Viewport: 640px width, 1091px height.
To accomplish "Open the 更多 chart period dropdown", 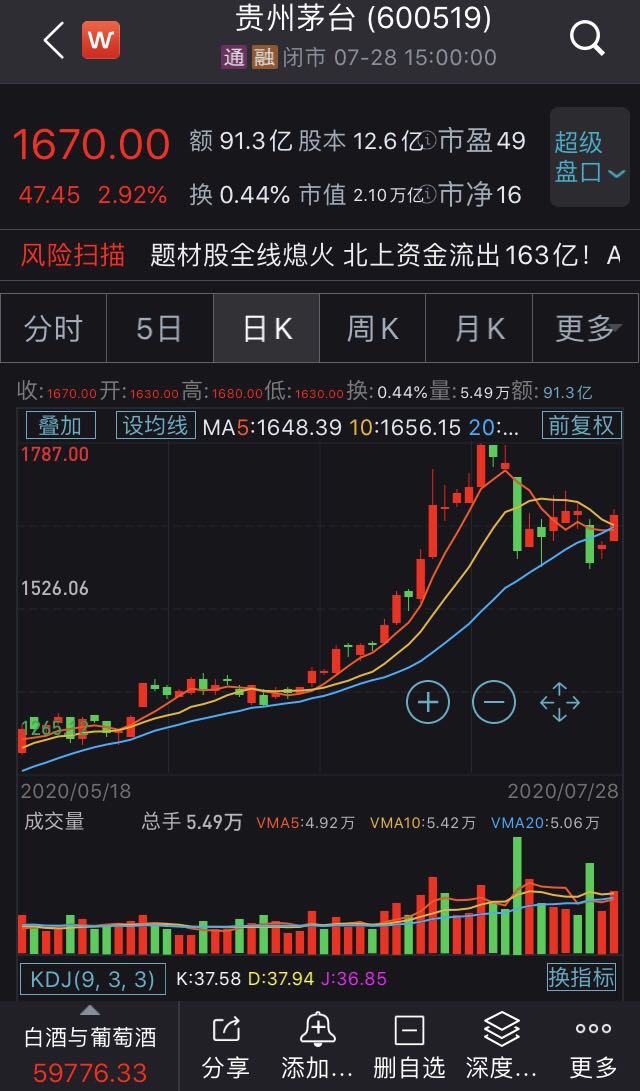I will tap(587, 328).
